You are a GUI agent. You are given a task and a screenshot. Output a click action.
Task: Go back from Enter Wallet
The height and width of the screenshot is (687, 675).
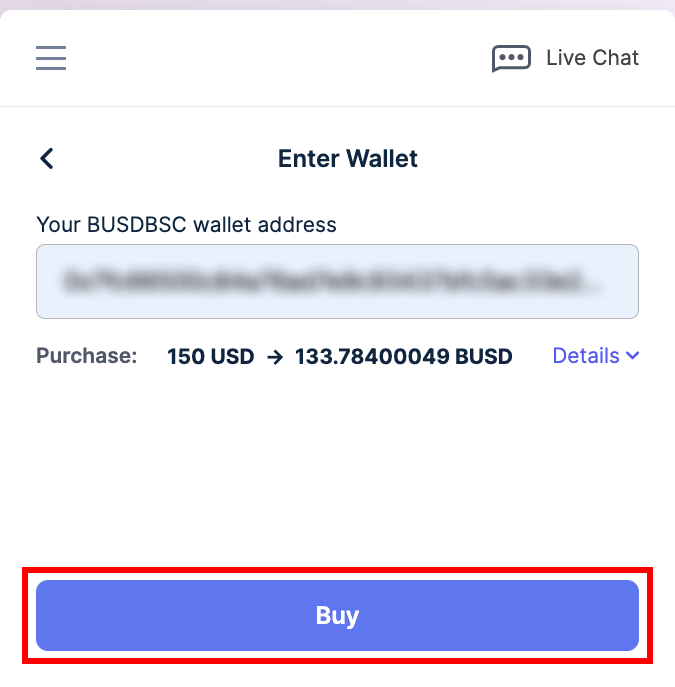(x=46, y=158)
